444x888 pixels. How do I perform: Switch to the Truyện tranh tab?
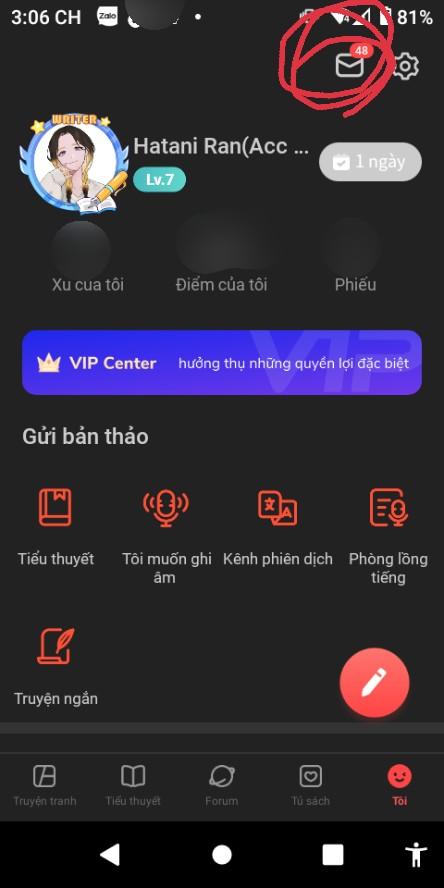coord(44,785)
